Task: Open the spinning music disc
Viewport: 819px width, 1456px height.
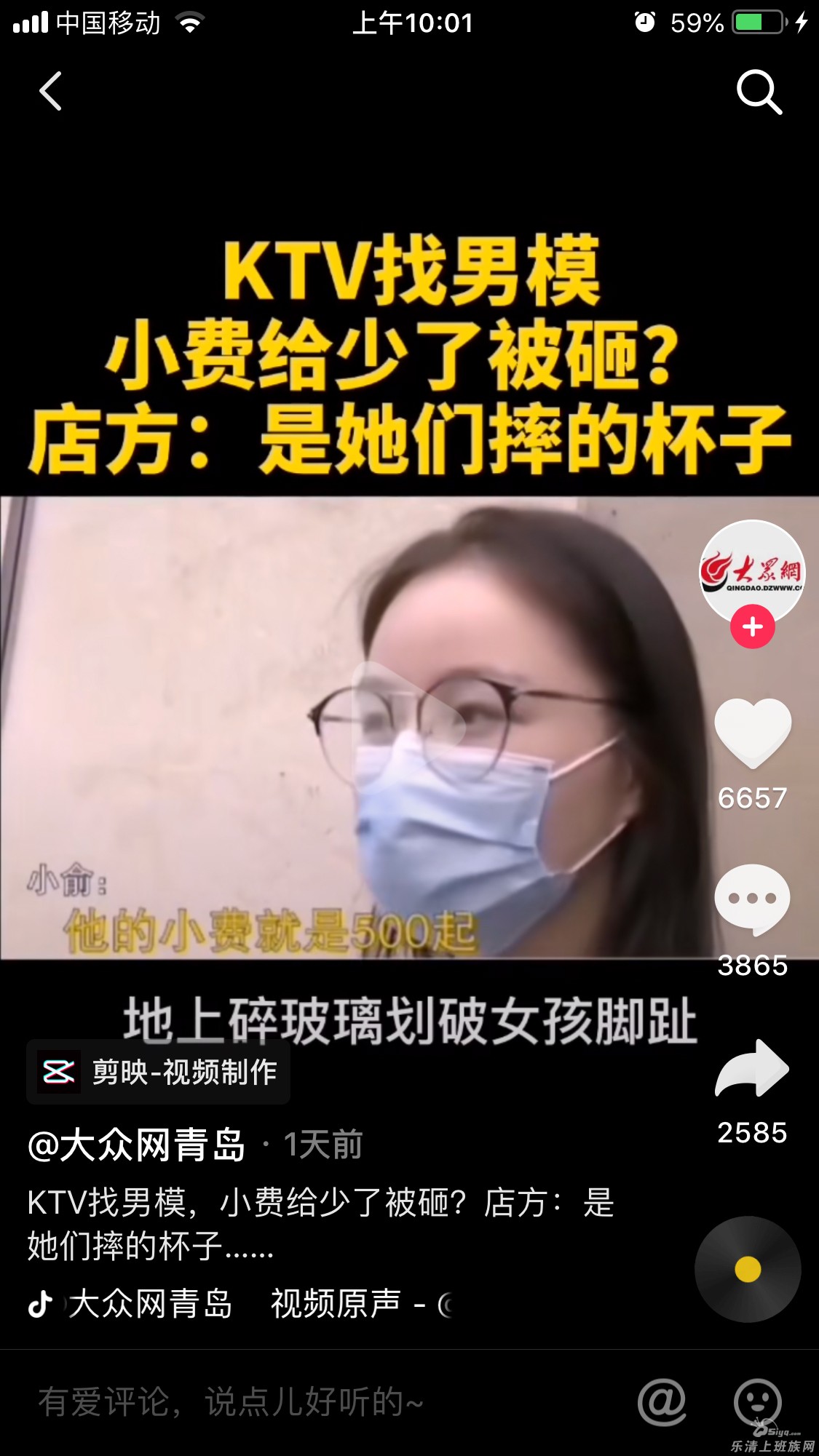Action: tap(748, 1269)
